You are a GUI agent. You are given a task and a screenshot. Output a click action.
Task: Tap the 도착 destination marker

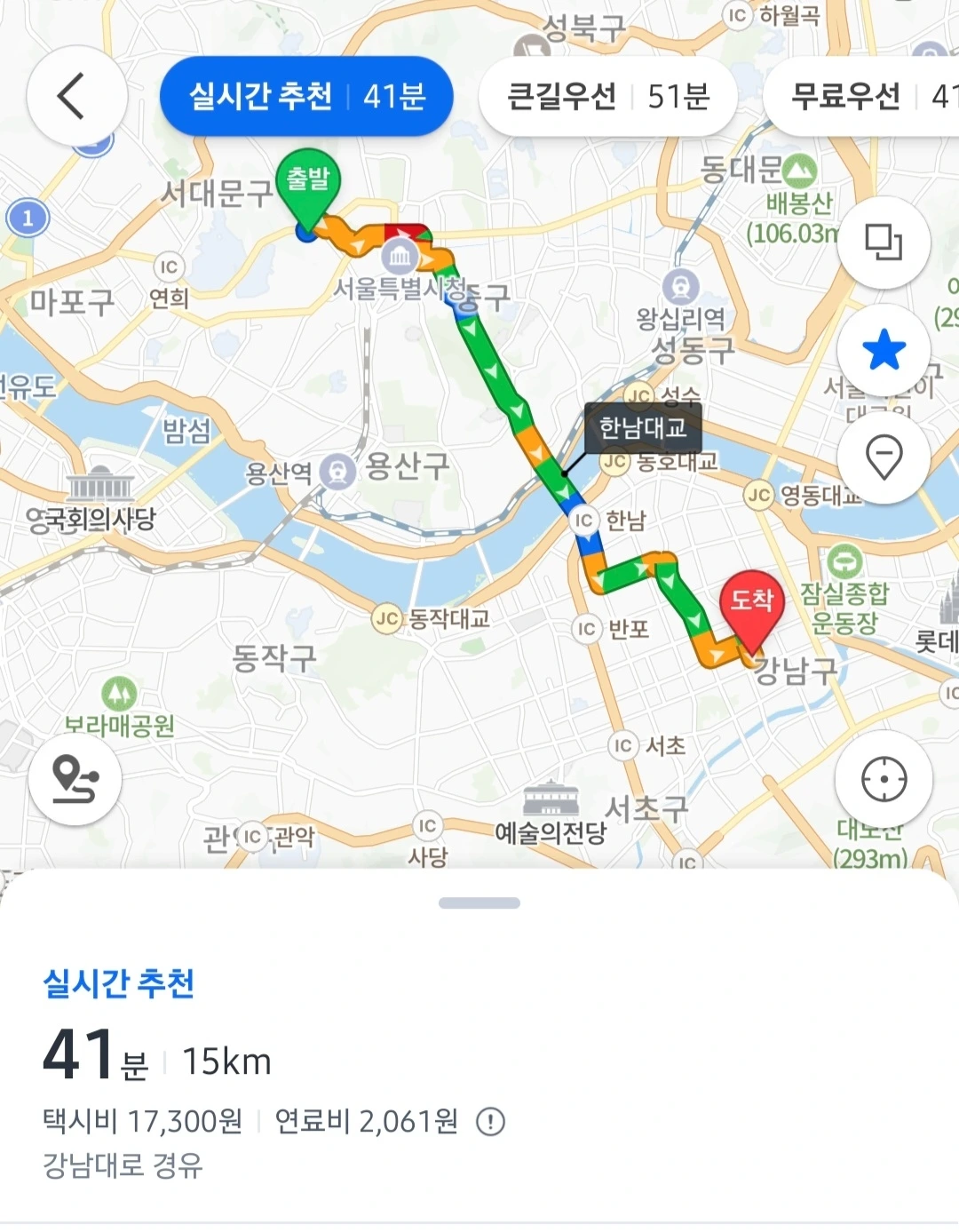point(752,613)
